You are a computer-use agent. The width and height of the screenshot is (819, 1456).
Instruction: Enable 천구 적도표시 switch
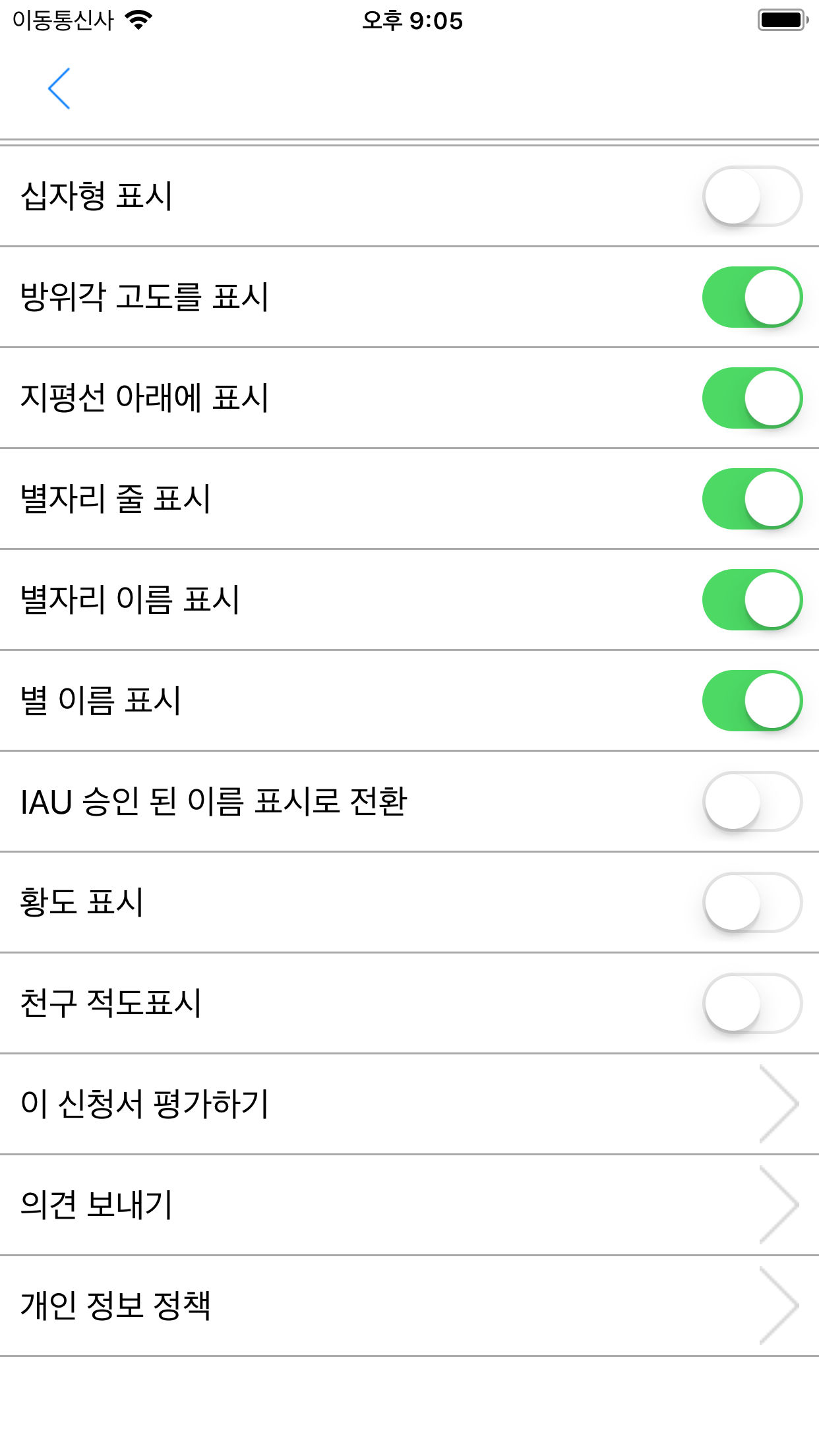click(752, 1003)
